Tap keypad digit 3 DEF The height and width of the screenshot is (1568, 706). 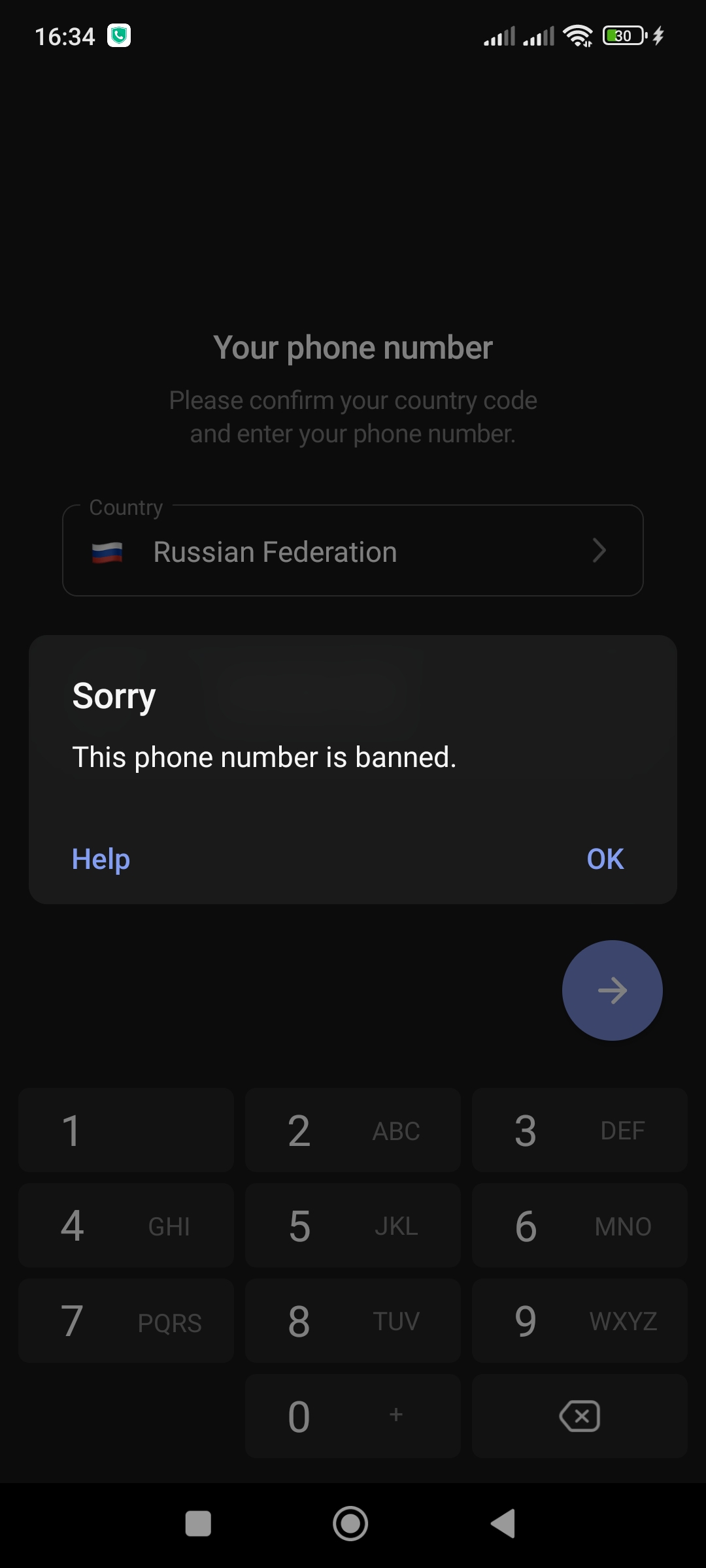pos(580,1130)
